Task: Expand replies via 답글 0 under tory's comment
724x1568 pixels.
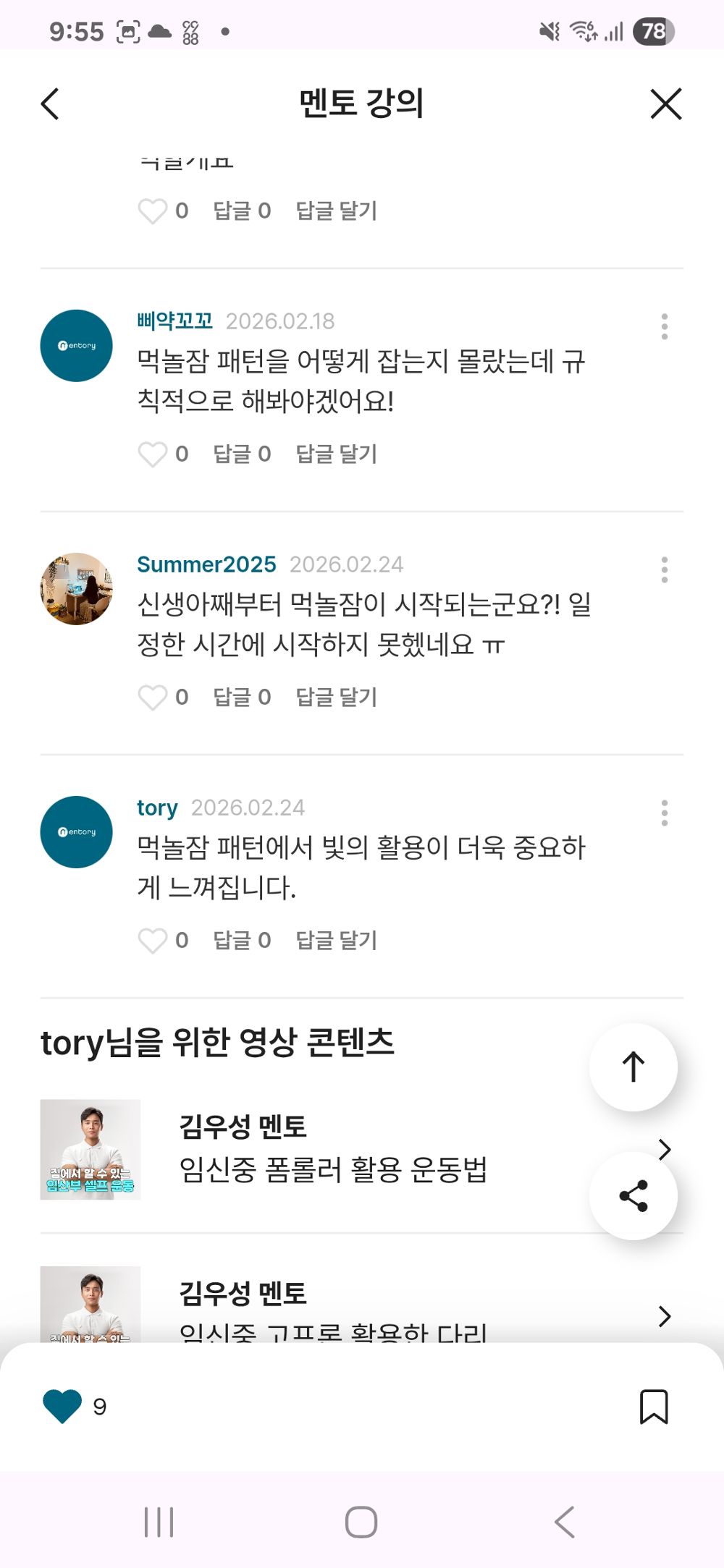Action: tap(241, 939)
